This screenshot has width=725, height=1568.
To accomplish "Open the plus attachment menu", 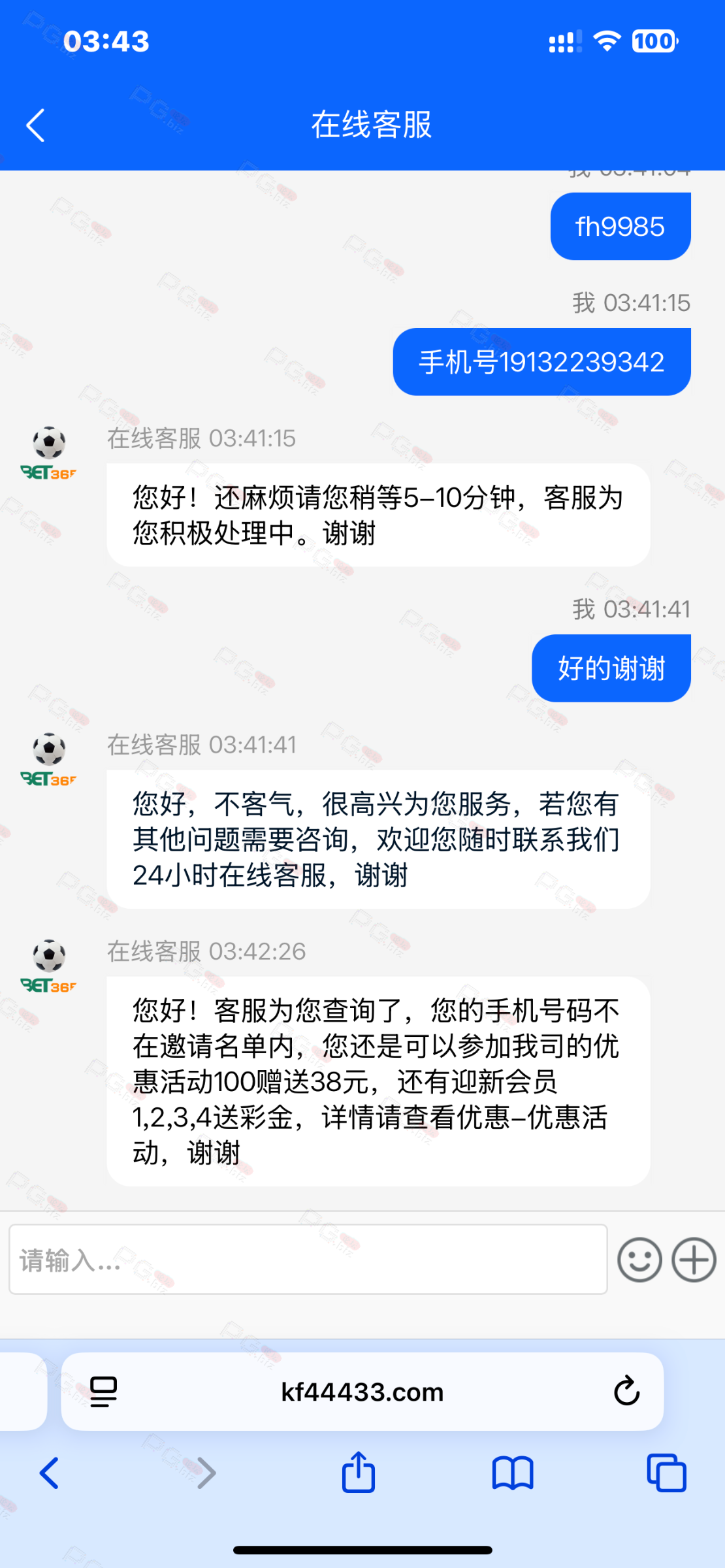I will tap(694, 1259).
